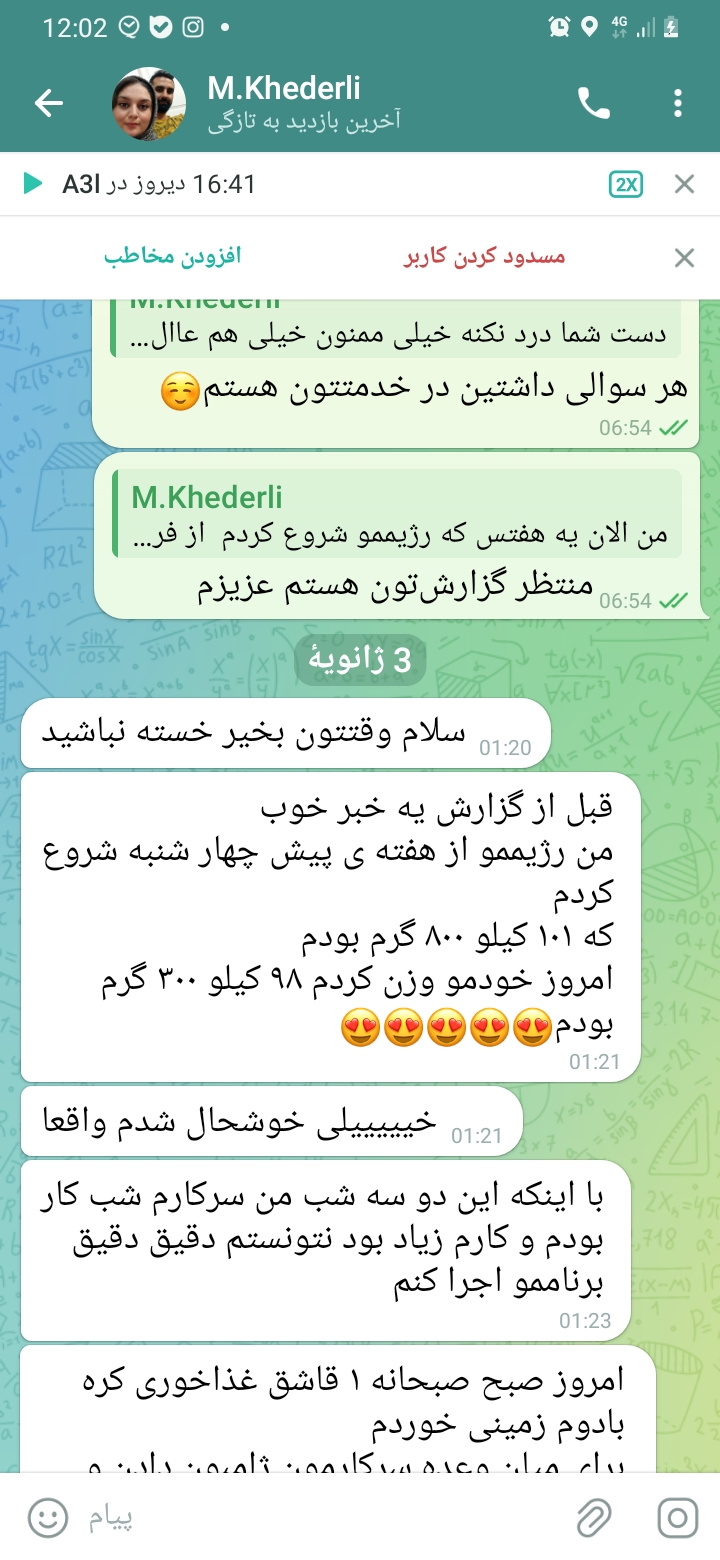Screen dimensions: 720x1560
Task: Tap افزودن مخاطب to add contact
Action: [x=173, y=257]
